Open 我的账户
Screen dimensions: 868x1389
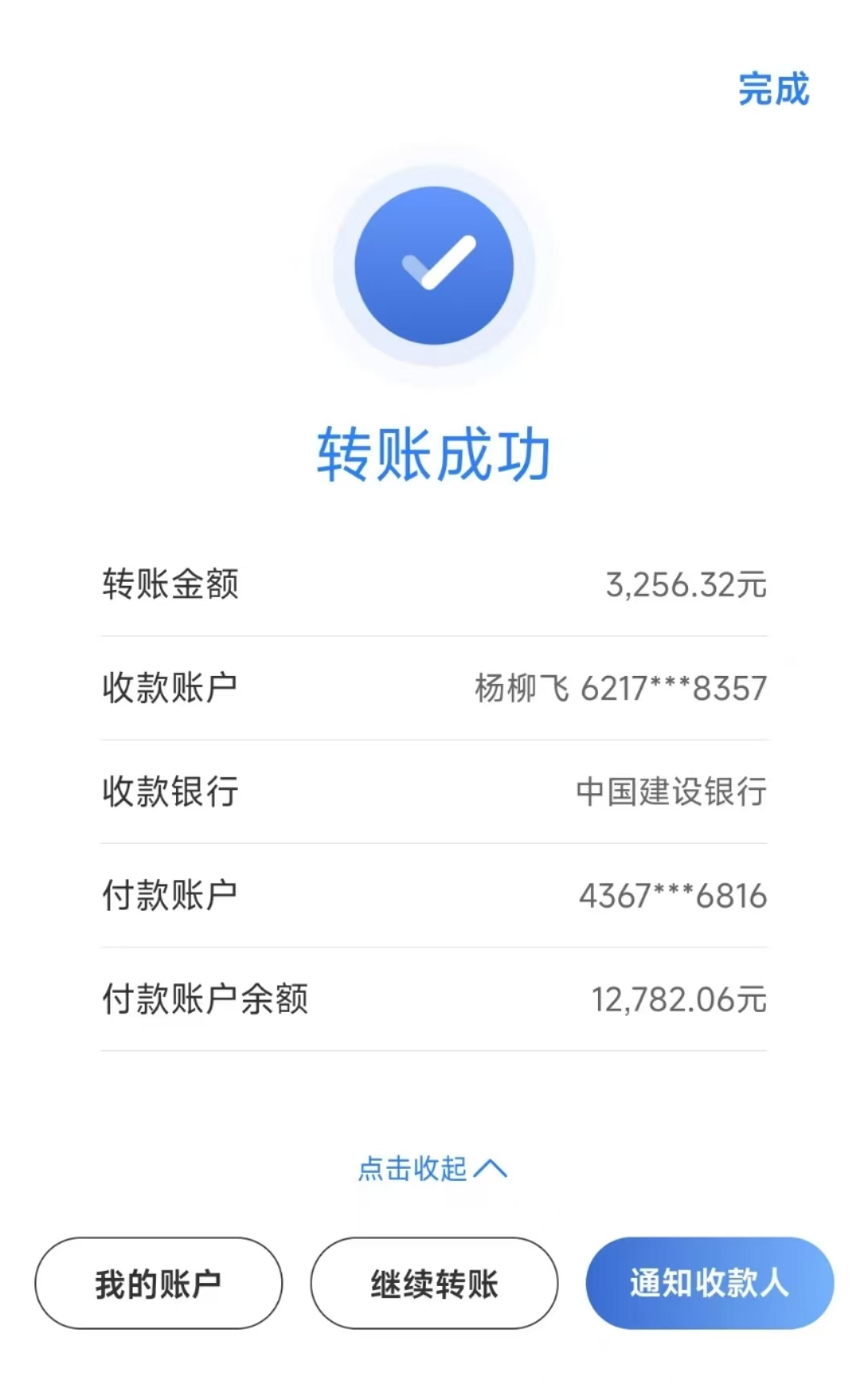pyautogui.click(x=158, y=1283)
